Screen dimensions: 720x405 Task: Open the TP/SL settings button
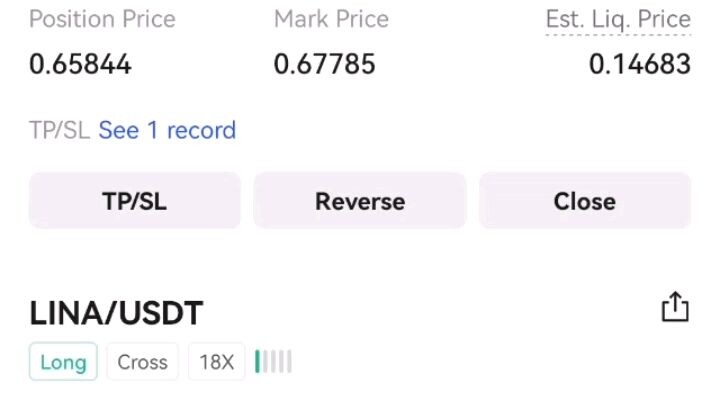pos(135,201)
